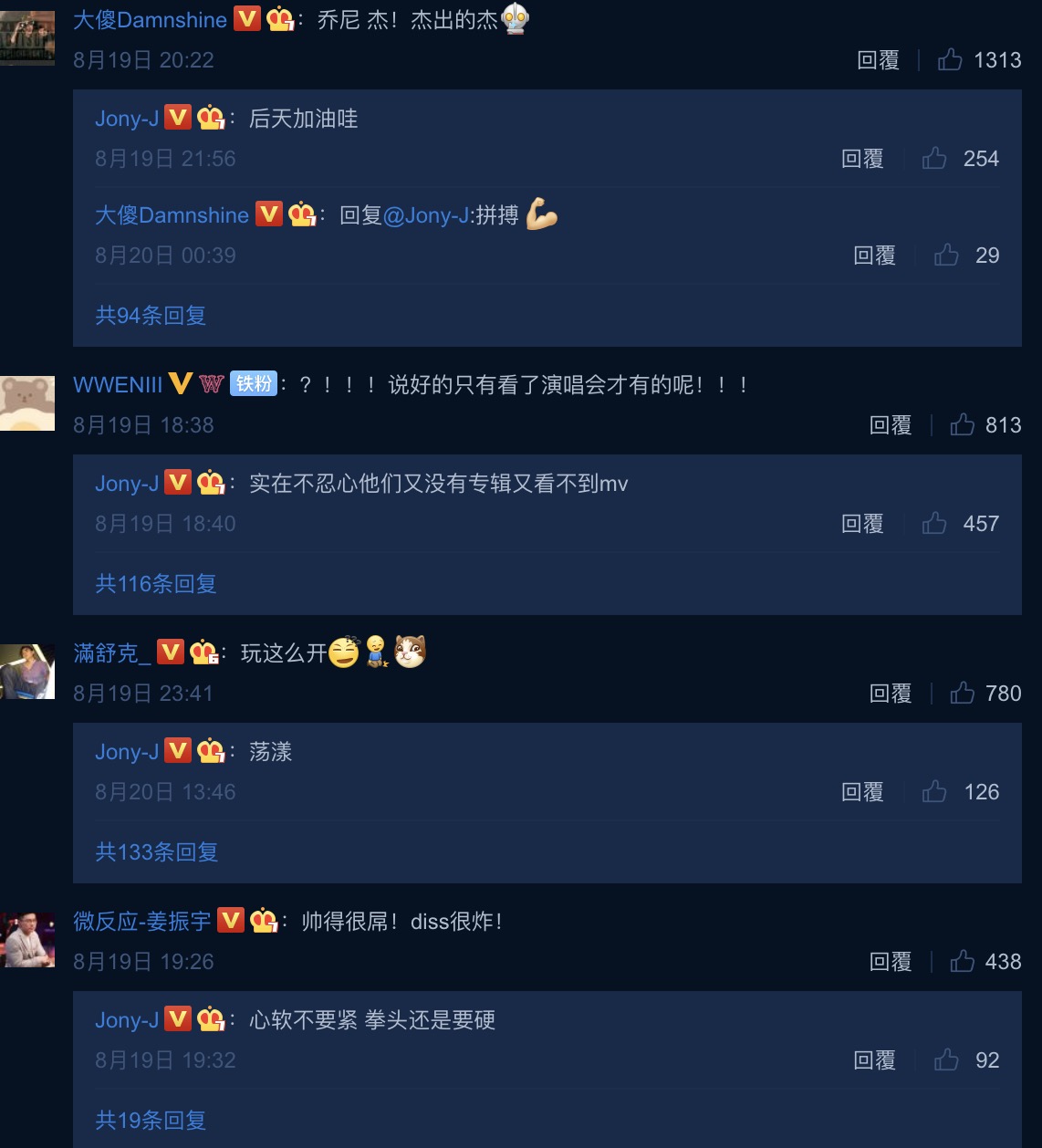This screenshot has width=1042, height=1148.
Task: Like 大傻Damnshine's comment with 1313 likes
Action: click(950, 60)
